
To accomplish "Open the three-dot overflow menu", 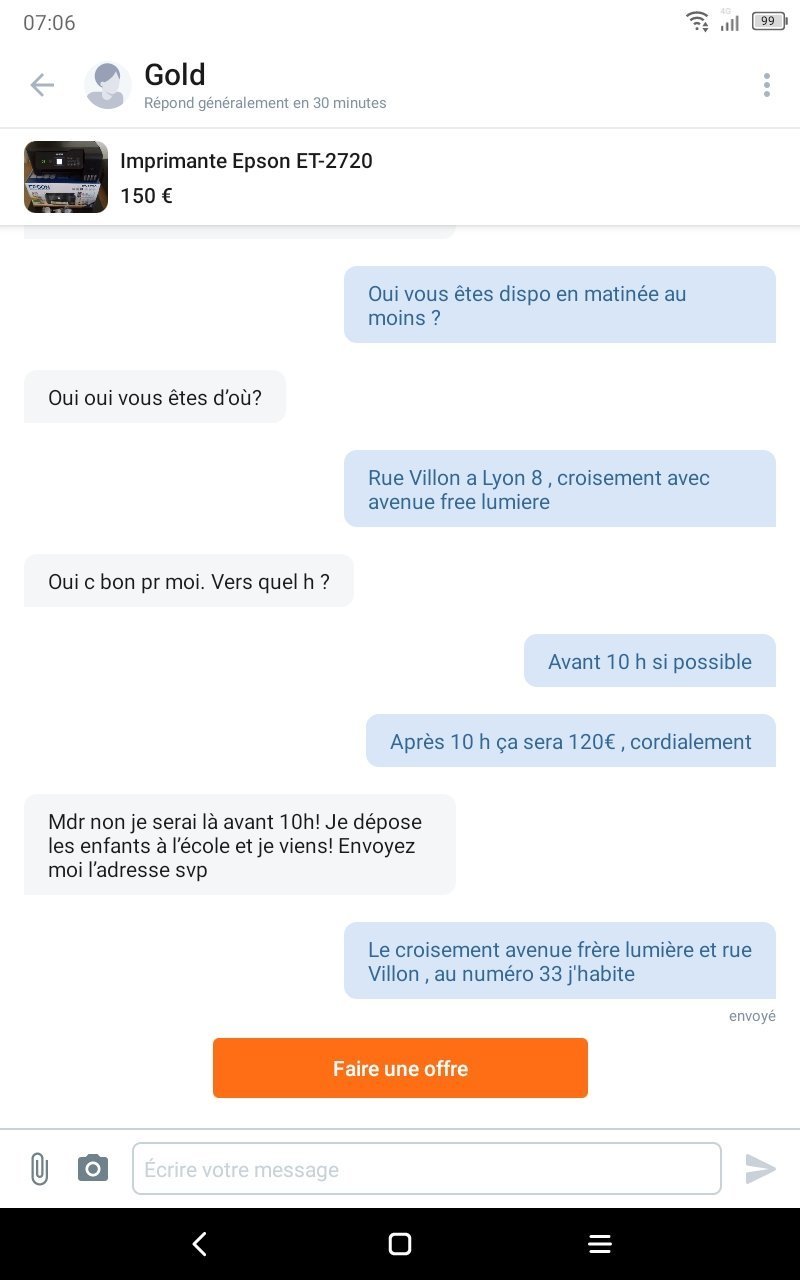I will [x=766, y=85].
